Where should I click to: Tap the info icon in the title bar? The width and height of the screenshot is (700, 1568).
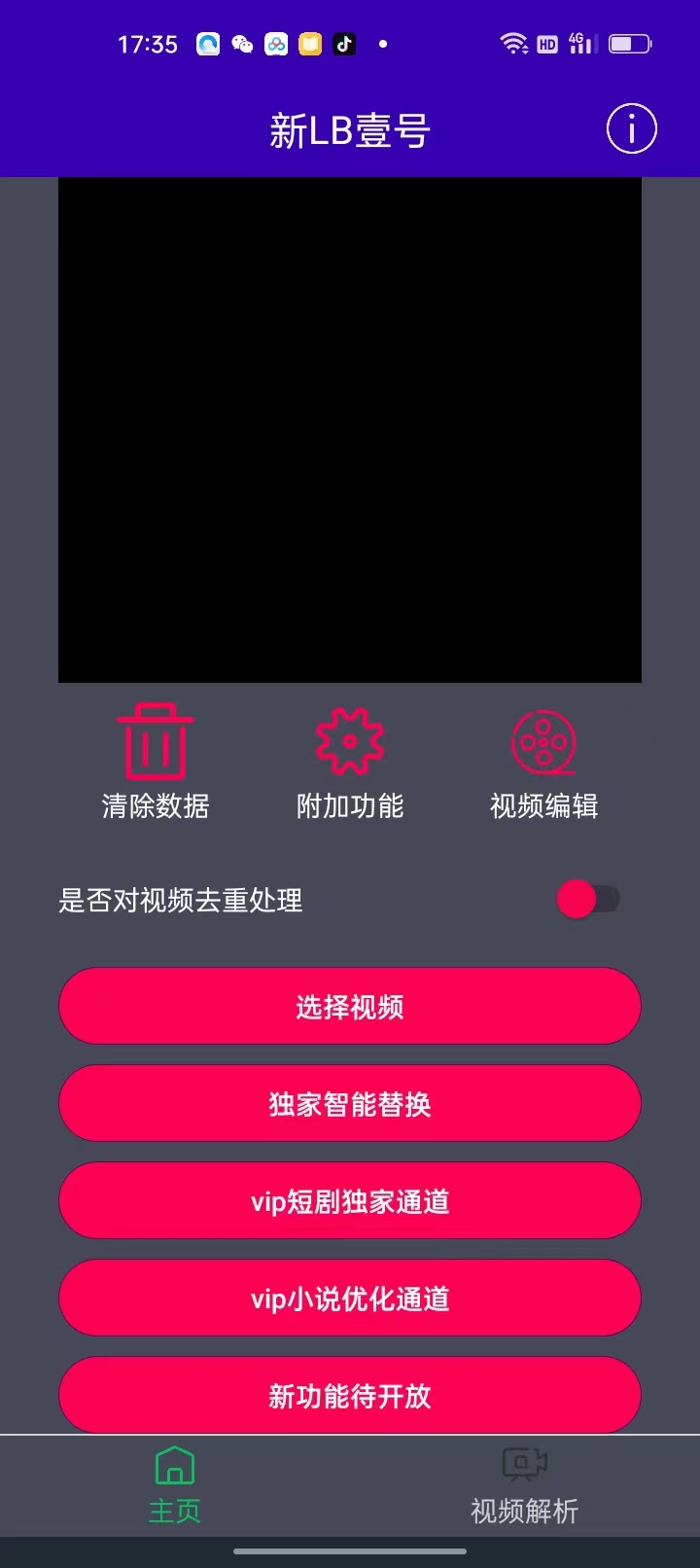click(x=631, y=127)
